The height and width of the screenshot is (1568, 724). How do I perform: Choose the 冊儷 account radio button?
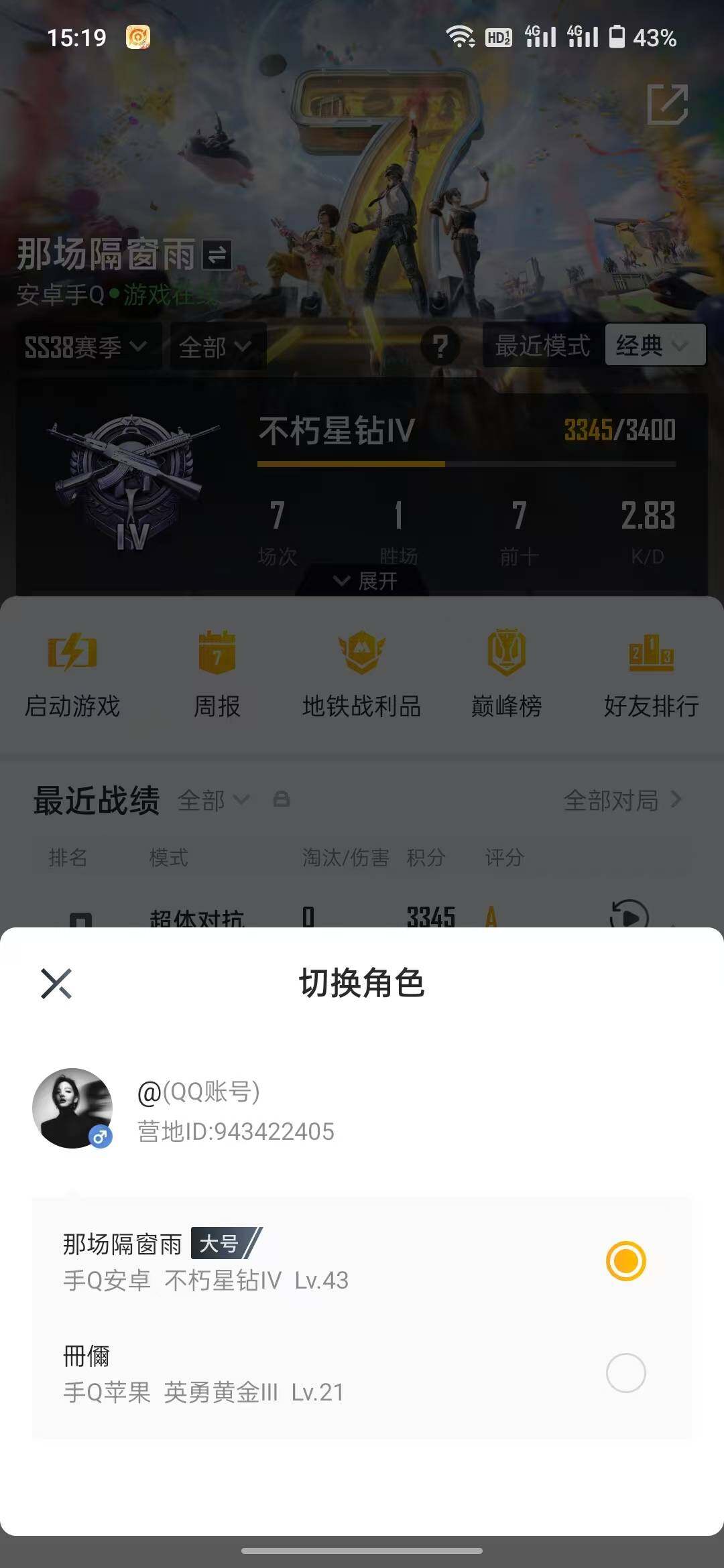coord(625,1372)
